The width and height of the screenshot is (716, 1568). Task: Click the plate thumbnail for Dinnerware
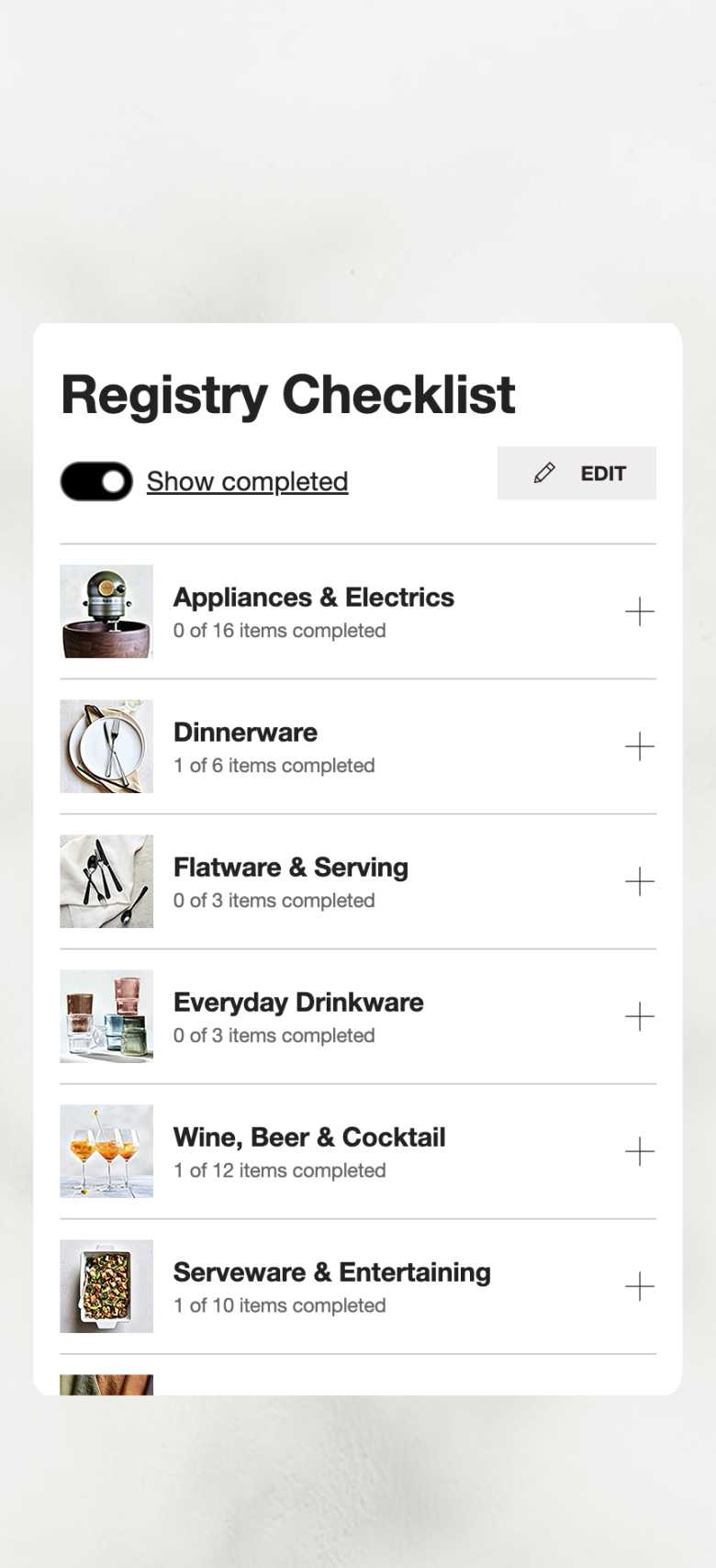pos(106,746)
